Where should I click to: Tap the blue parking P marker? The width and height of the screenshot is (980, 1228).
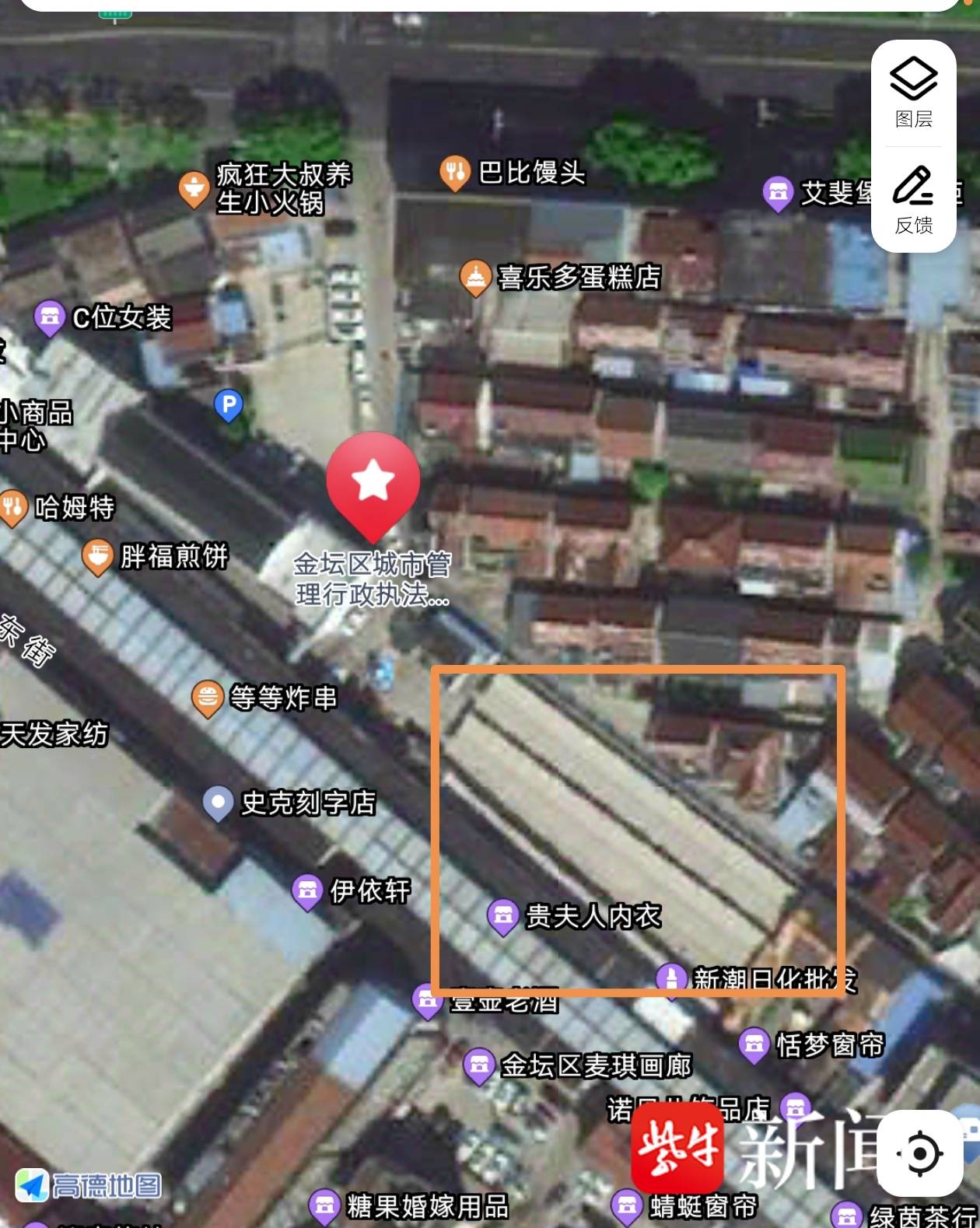point(229,405)
